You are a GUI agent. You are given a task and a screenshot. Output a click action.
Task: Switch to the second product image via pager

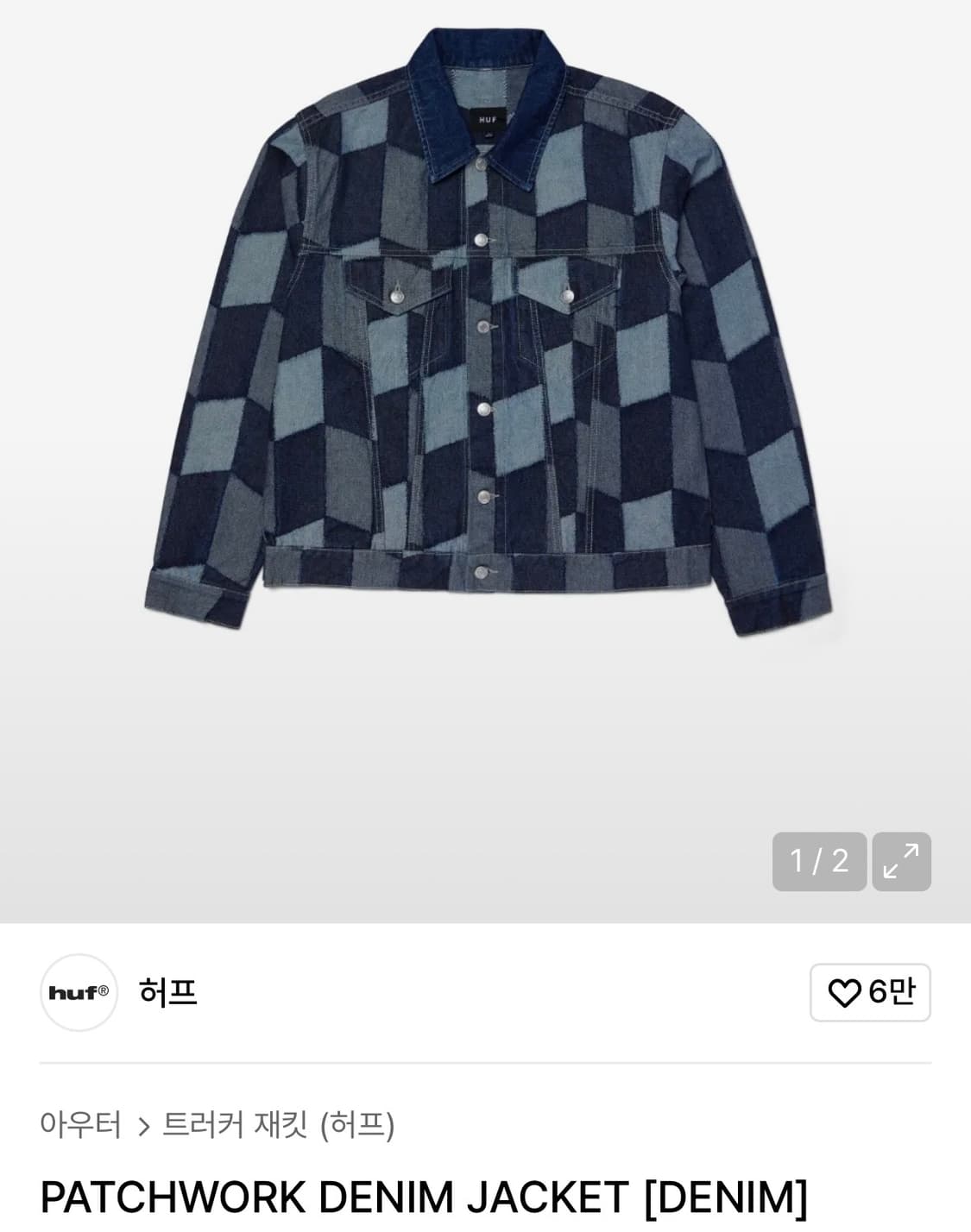click(x=817, y=859)
